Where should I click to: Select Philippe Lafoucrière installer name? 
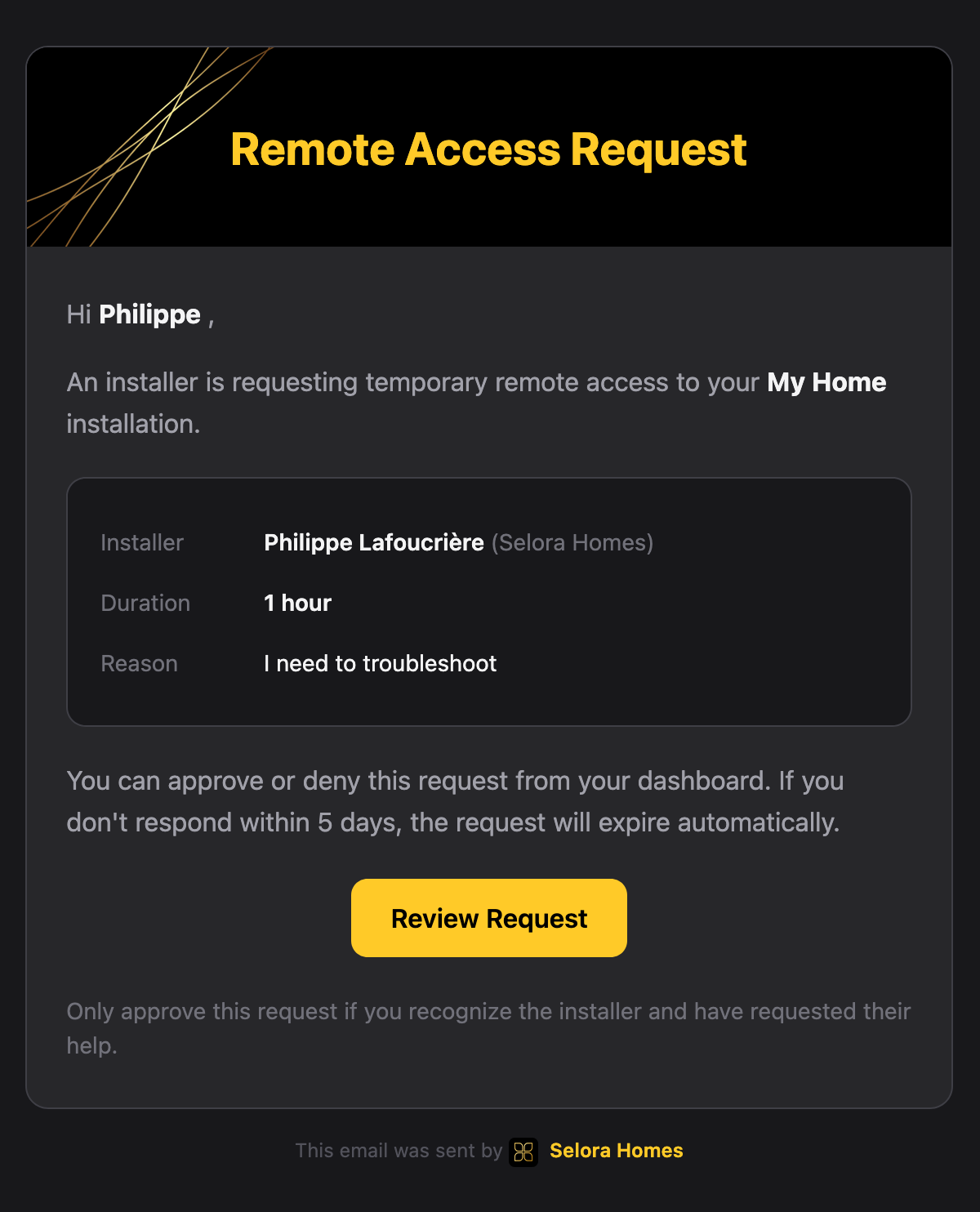[373, 542]
